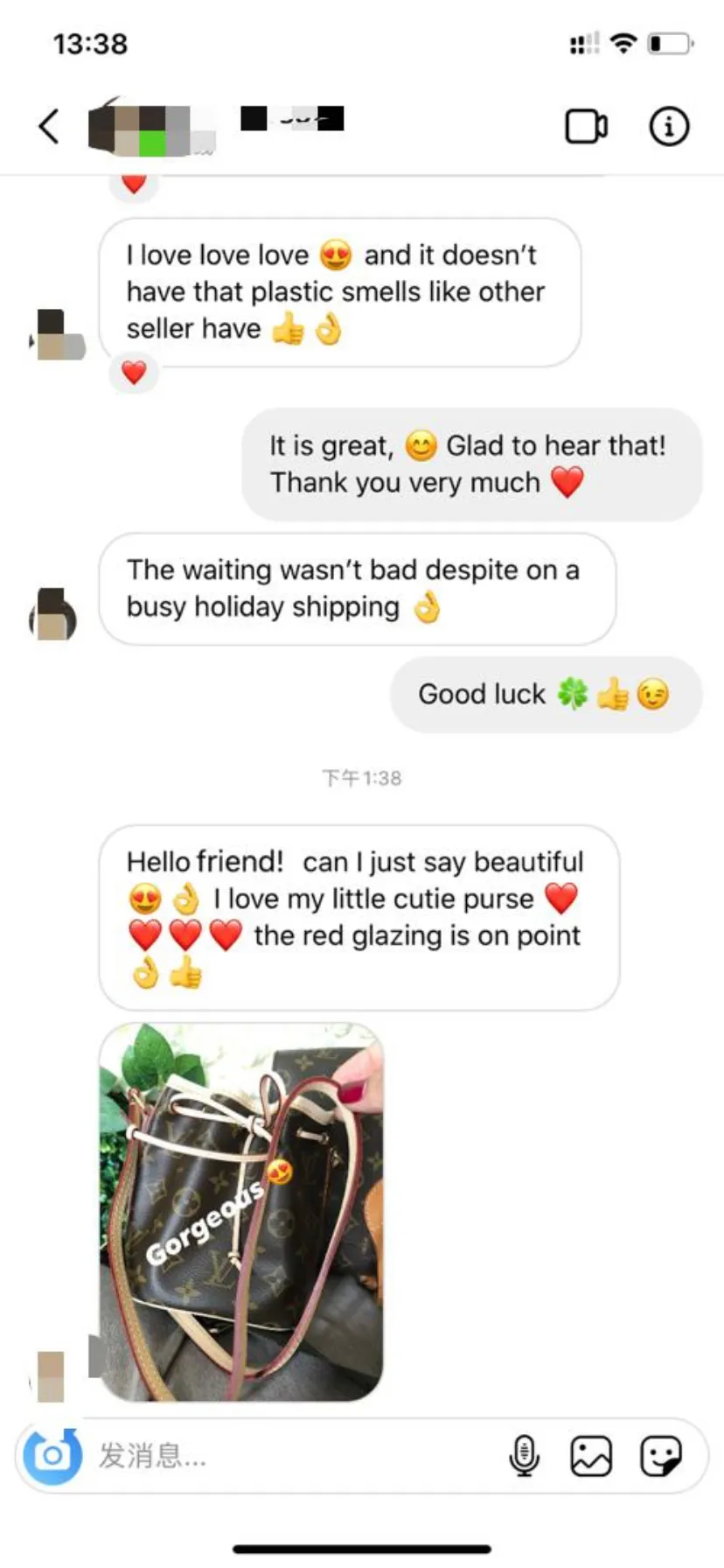Open the camera from the message bar
Image resolution: width=724 pixels, height=1568 pixels.
pos(52,1456)
